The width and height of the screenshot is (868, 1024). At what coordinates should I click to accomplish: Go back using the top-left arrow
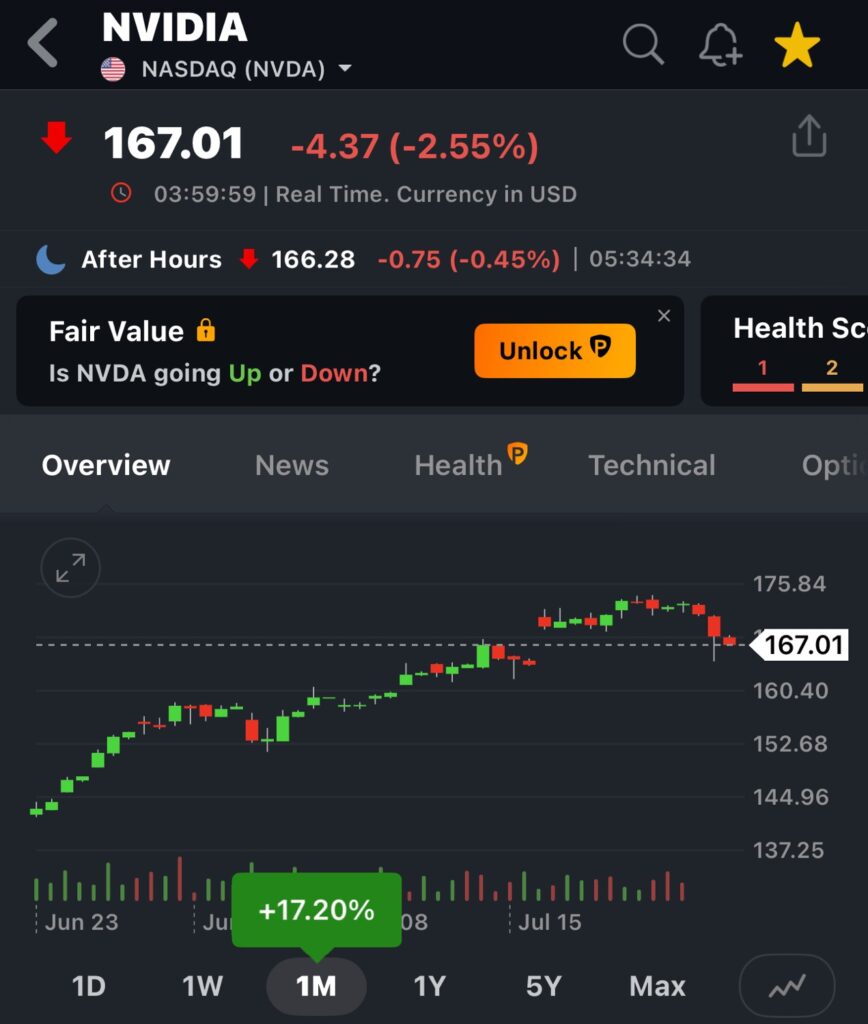(x=42, y=45)
